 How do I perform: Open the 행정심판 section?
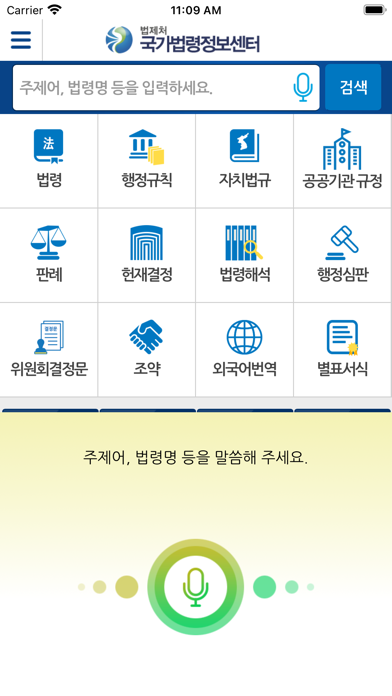click(x=343, y=255)
